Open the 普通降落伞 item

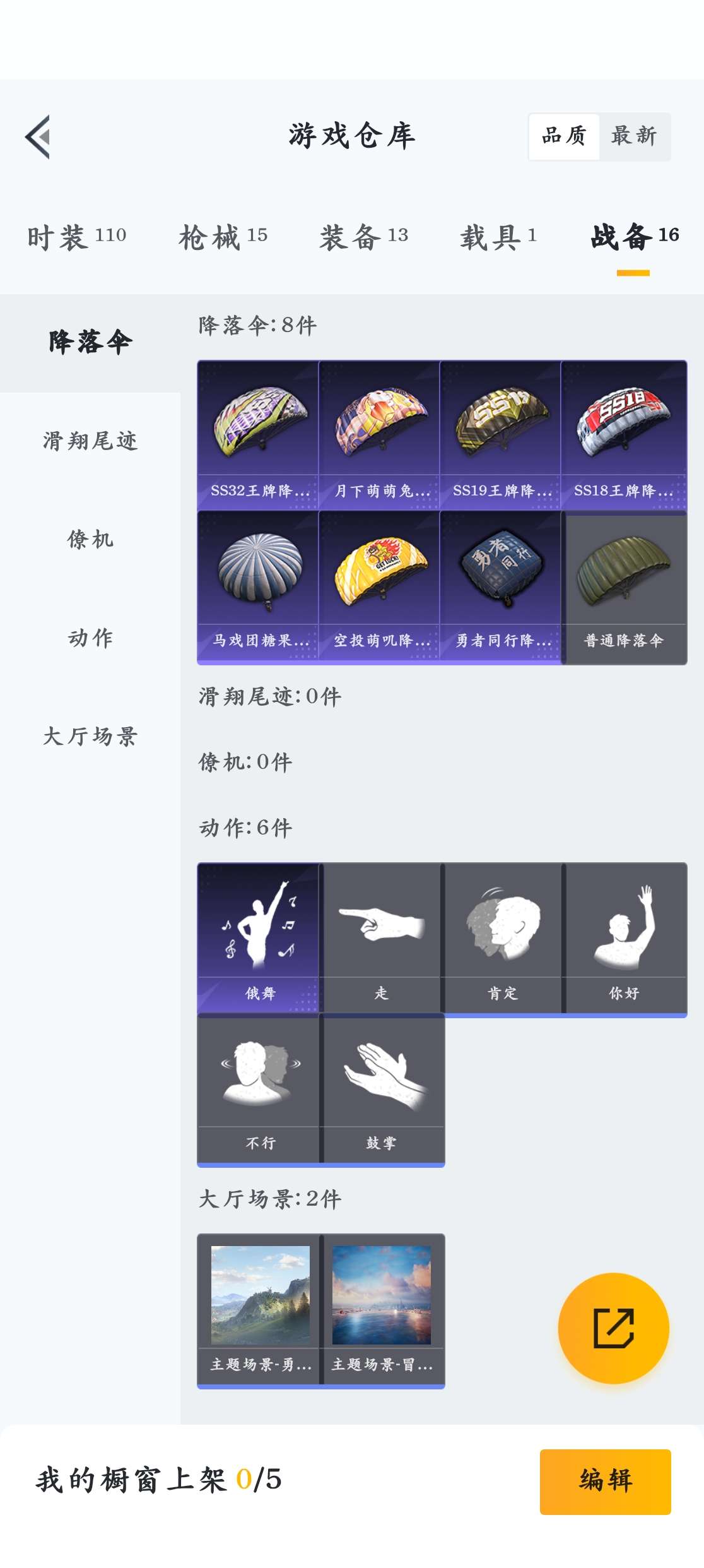[x=624, y=587]
